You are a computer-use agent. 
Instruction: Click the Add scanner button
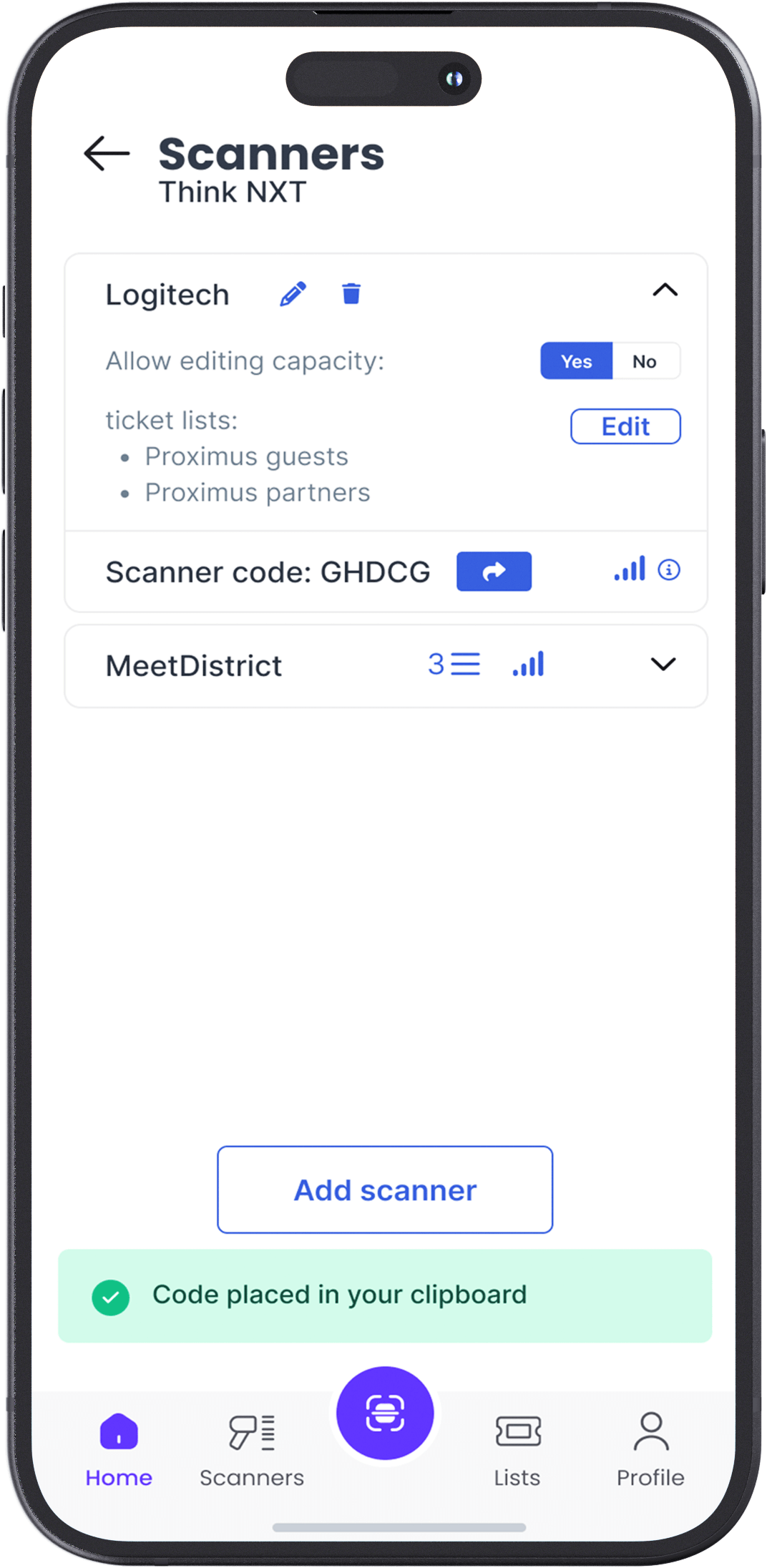(x=384, y=1189)
